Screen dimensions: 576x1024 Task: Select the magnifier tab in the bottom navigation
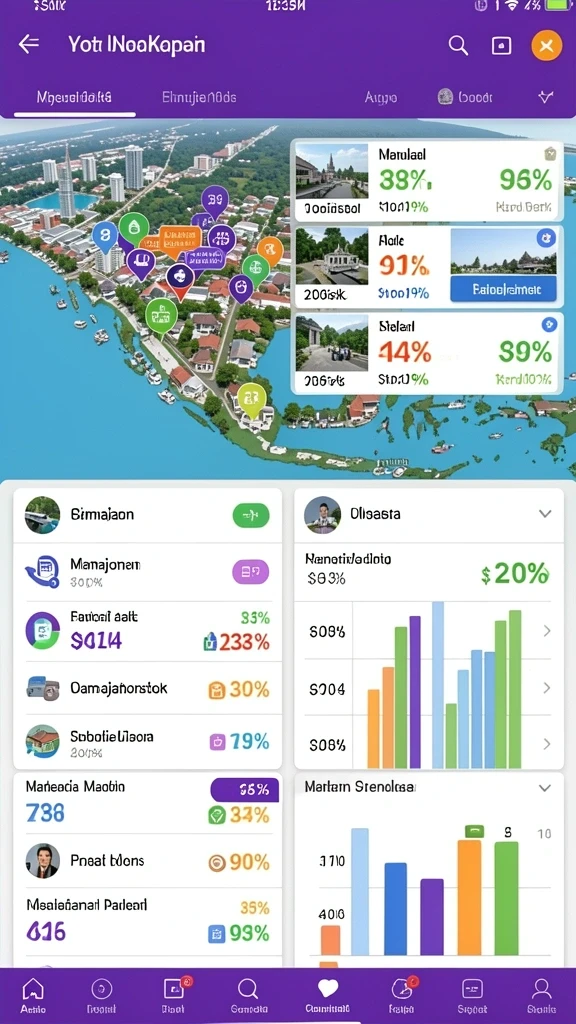pos(249,995)
